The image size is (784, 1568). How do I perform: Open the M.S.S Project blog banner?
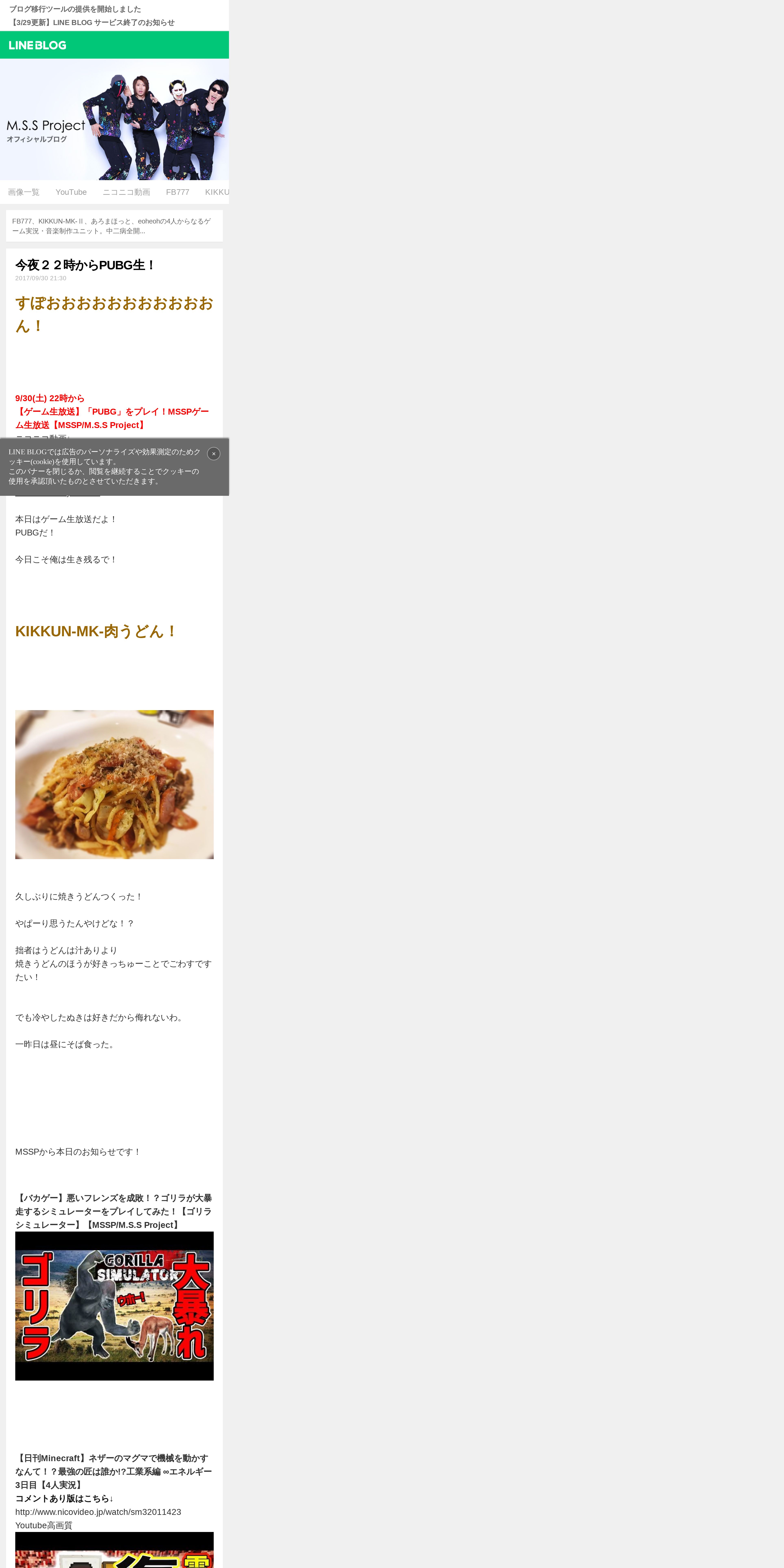pos(114,119)
